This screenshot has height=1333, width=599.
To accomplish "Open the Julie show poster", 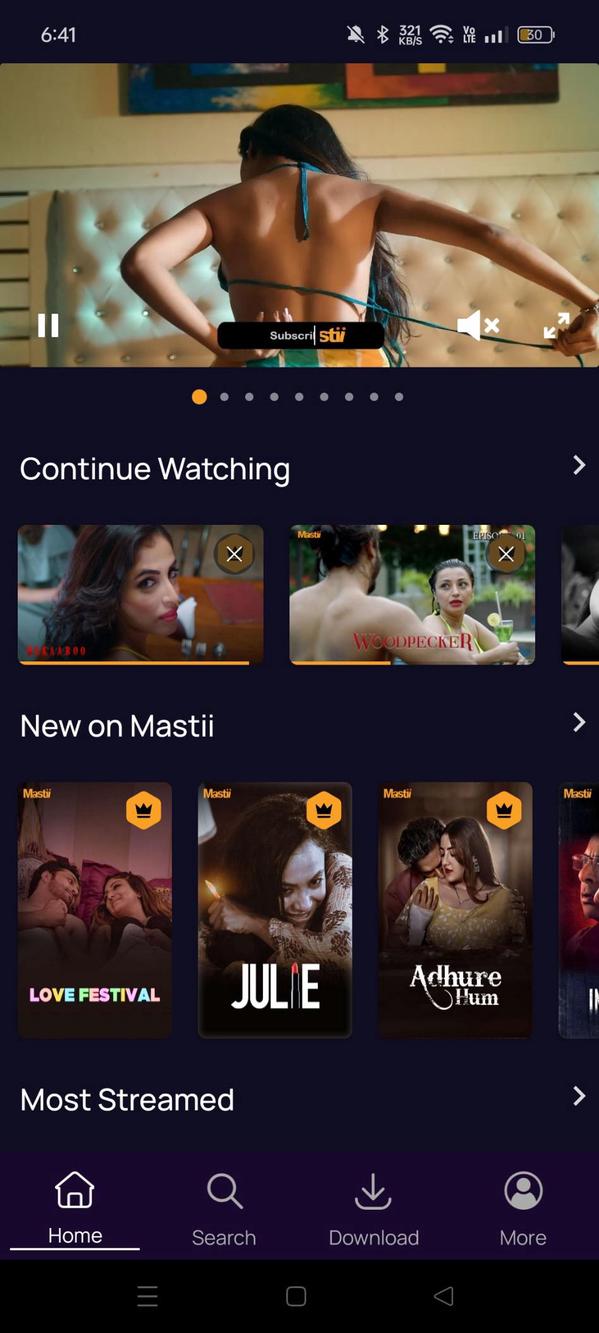I will (x=275, y=910).
